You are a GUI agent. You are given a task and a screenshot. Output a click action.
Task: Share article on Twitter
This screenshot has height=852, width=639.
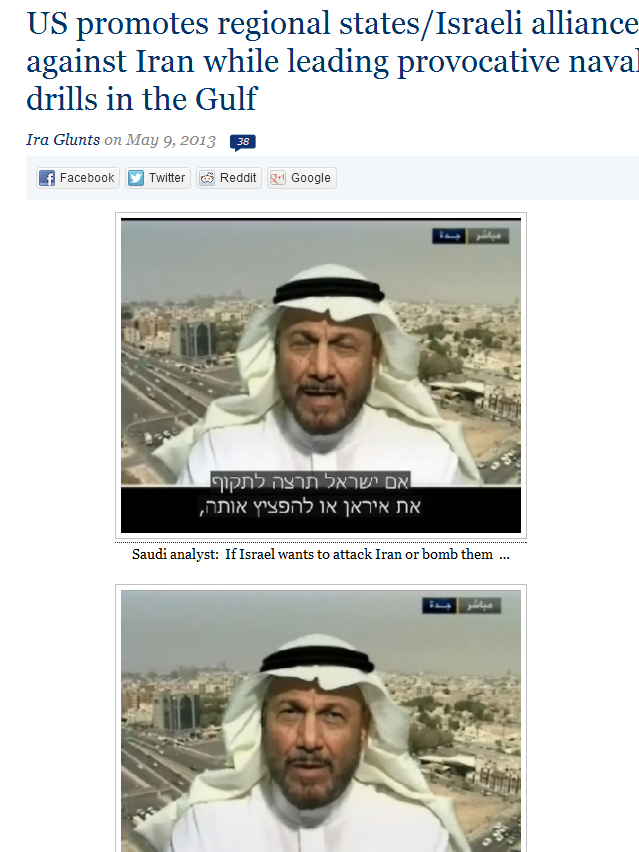click(158, 178)
